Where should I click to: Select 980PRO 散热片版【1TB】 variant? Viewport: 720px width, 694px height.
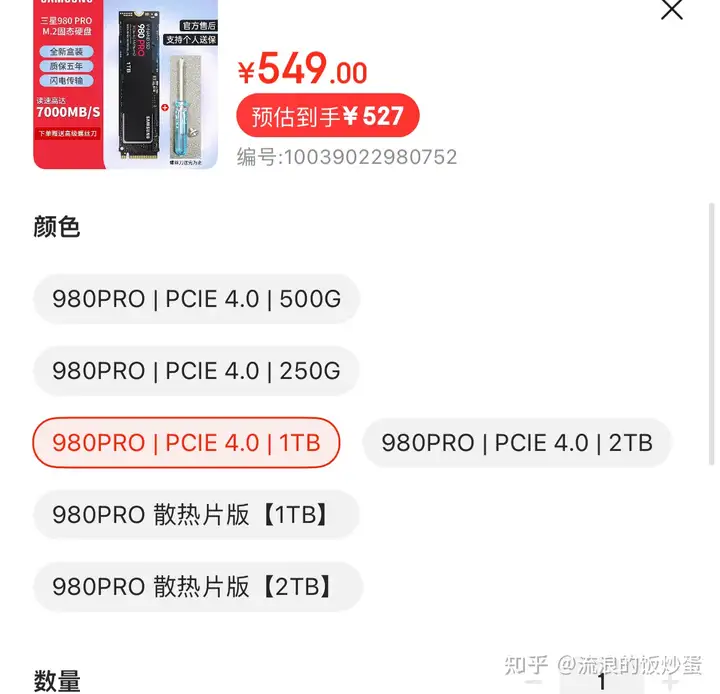click(196, 515)
